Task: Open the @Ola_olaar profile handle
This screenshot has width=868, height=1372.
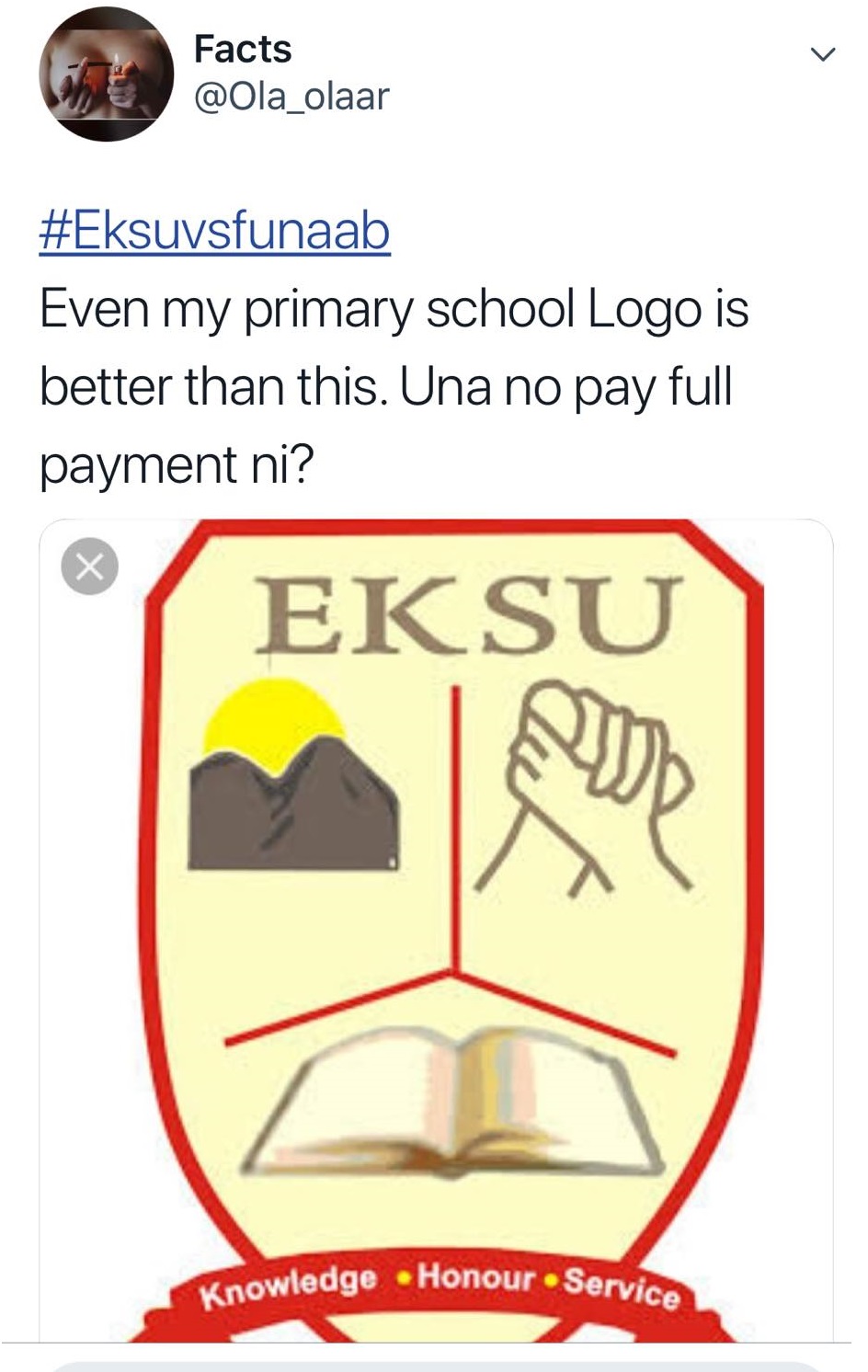Action: [x=291, y=97]
